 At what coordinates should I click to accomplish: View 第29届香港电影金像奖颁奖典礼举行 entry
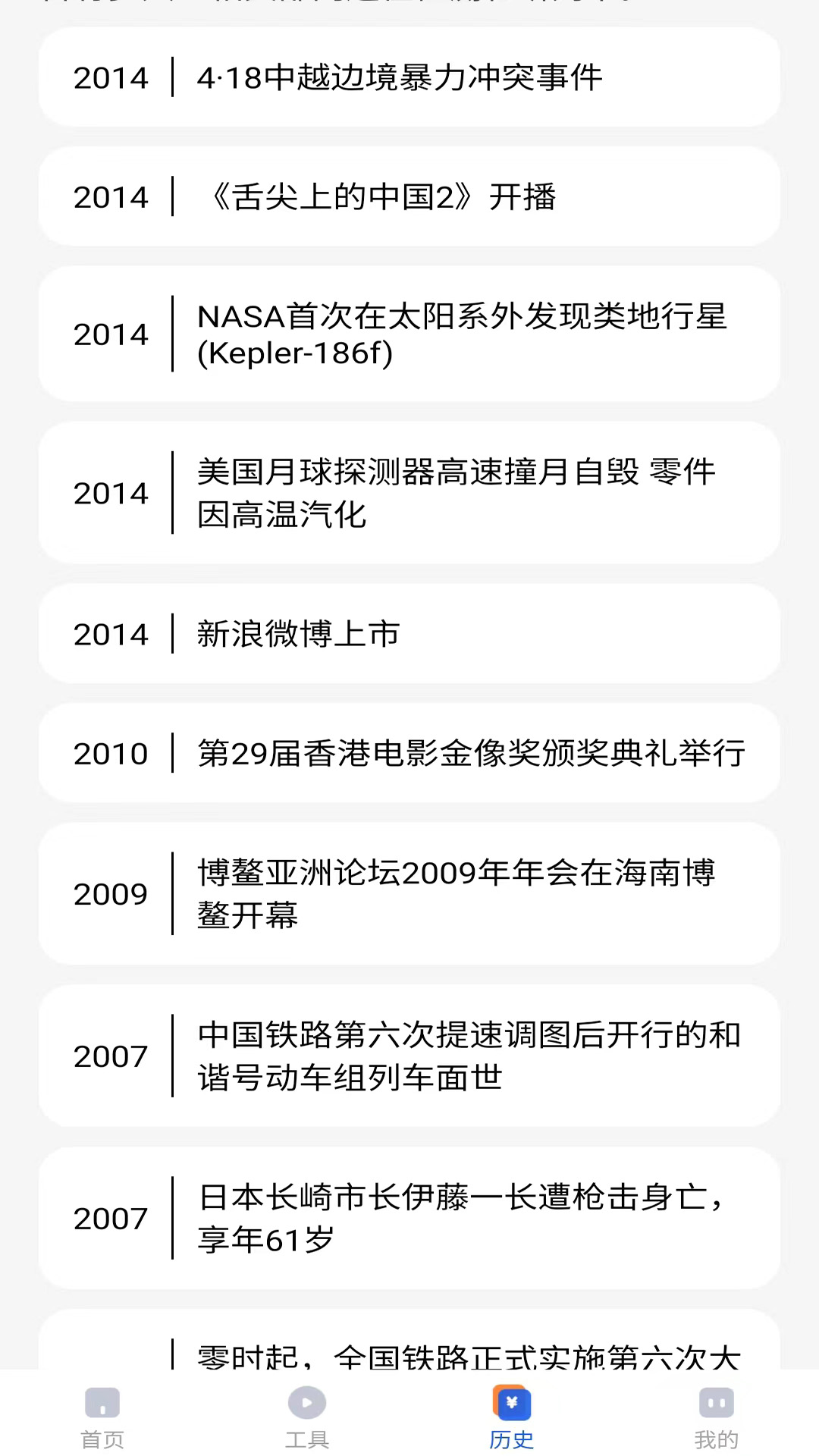click(409, 753)
